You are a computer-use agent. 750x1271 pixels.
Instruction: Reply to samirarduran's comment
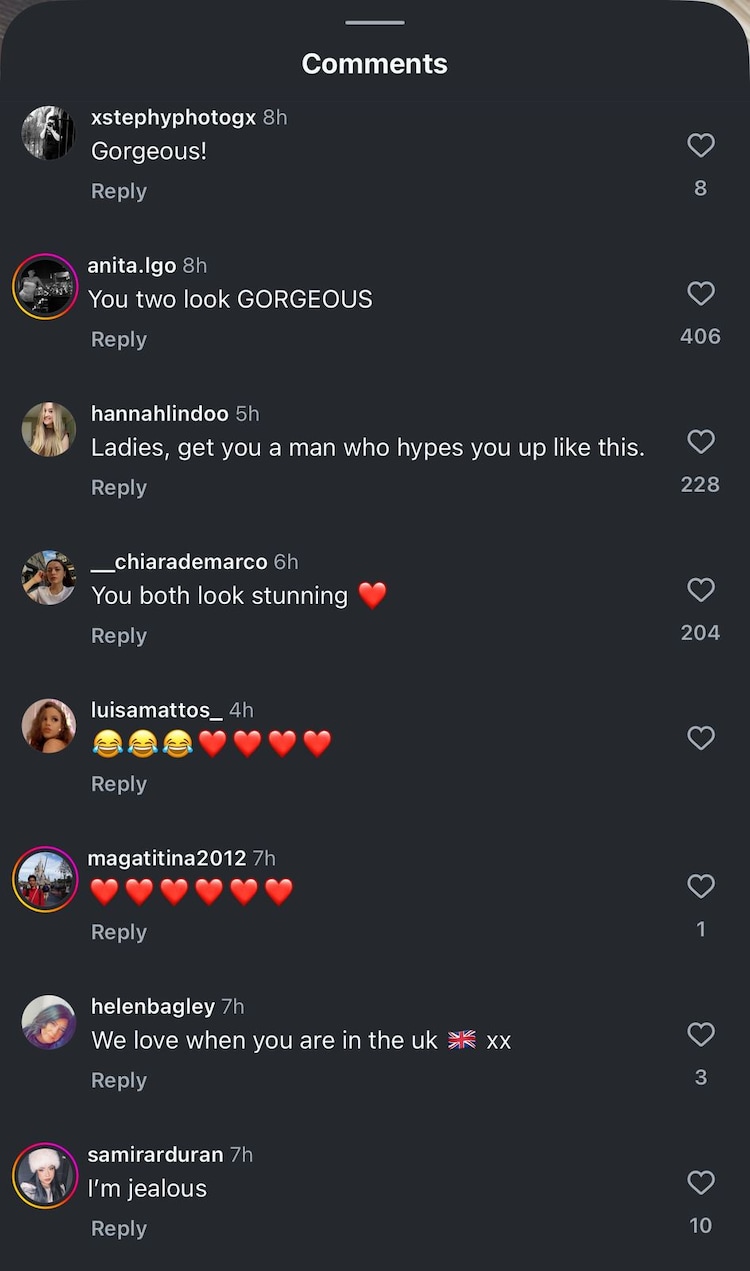click(x=119, y=1228)
